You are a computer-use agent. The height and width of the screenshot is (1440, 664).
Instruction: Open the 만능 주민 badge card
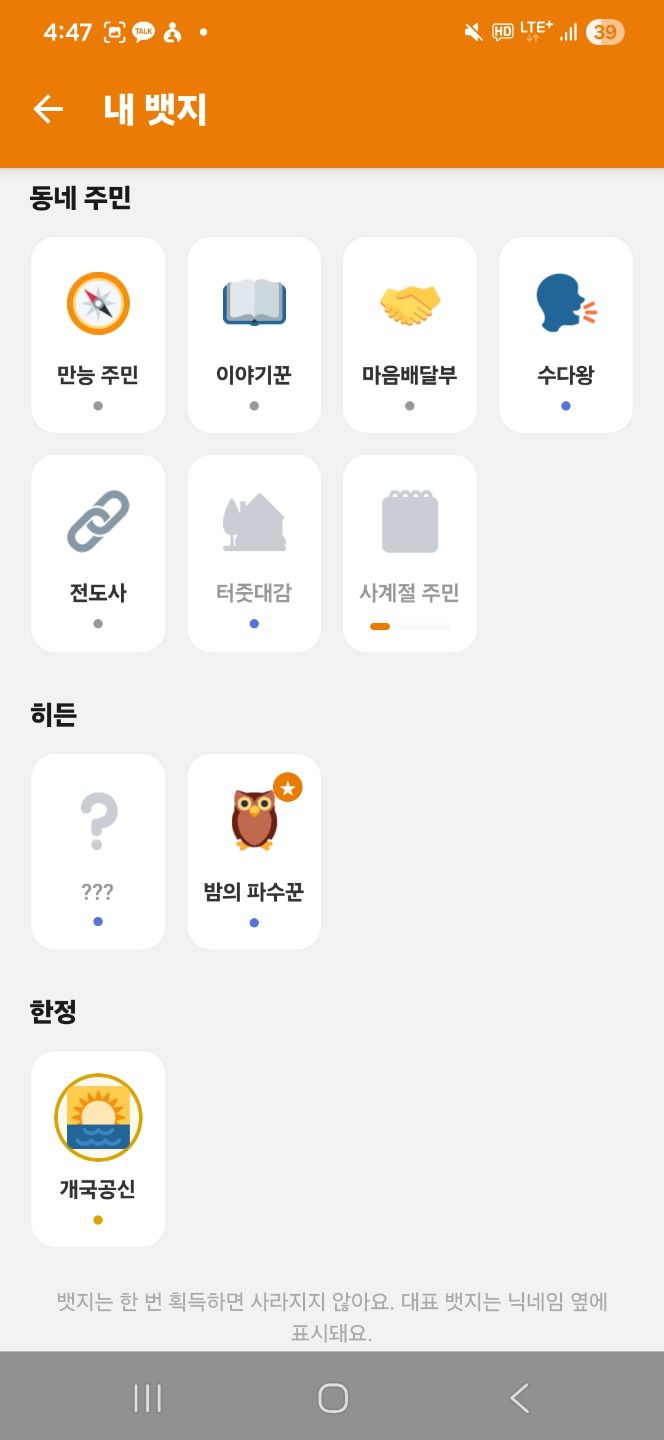(98, 335)
